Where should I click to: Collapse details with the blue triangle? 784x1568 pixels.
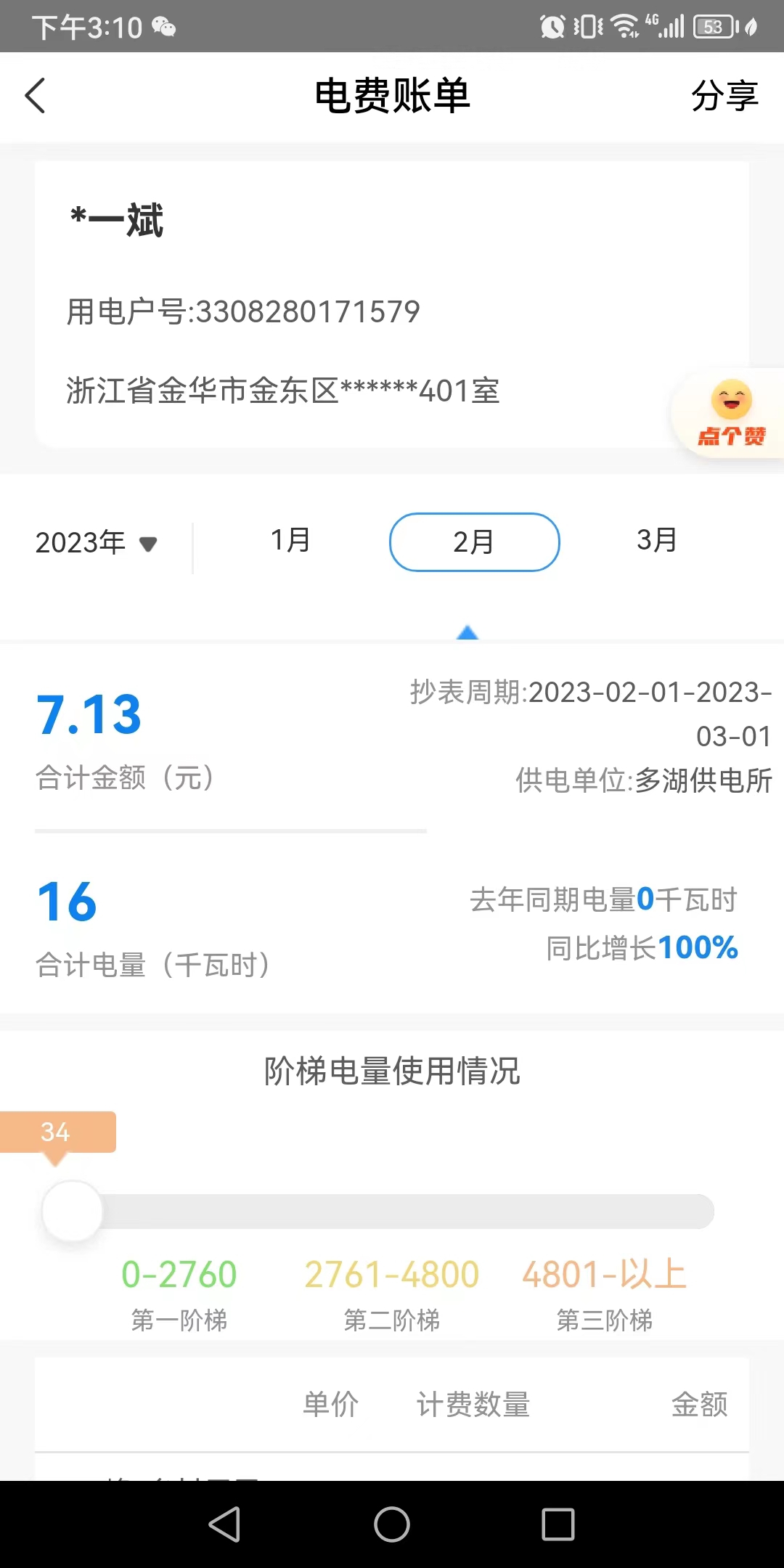pyautogui.click(x=467, y=633)
